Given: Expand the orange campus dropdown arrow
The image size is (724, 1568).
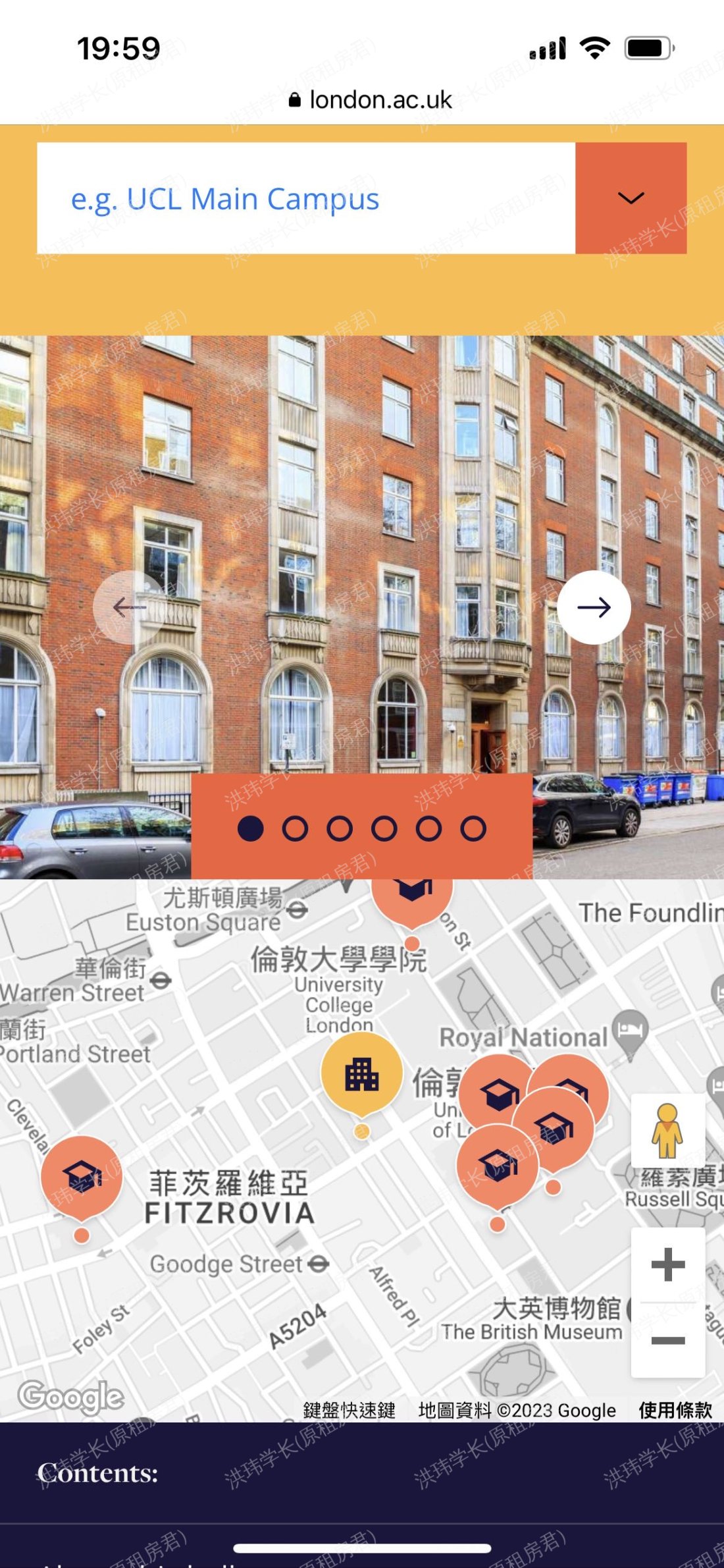Looking at the screenshot, I should (631, 198).
